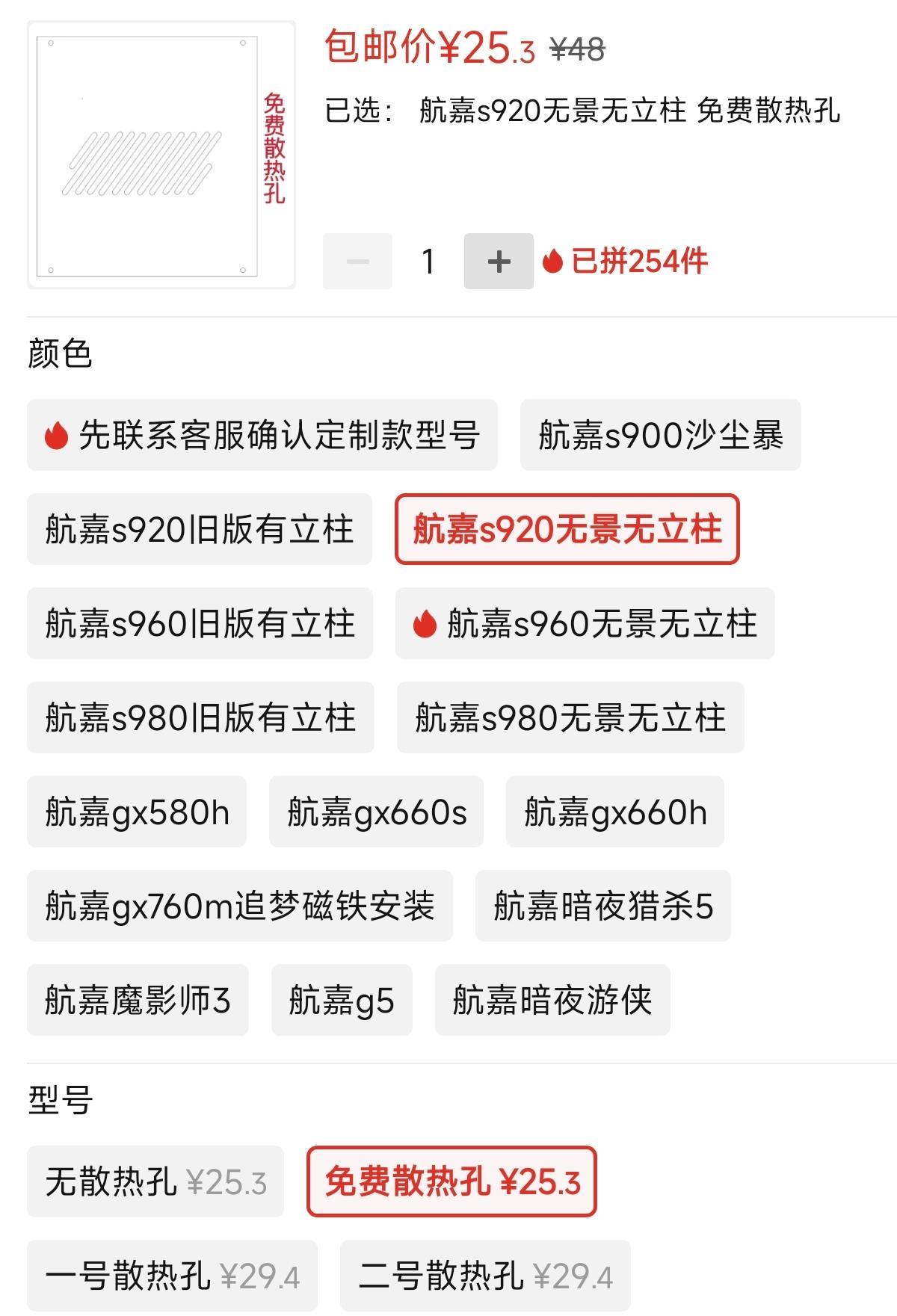Screen dimensions: 897x1316
Task: Choose 航嘉gx580h option
Action: [137, 812]
